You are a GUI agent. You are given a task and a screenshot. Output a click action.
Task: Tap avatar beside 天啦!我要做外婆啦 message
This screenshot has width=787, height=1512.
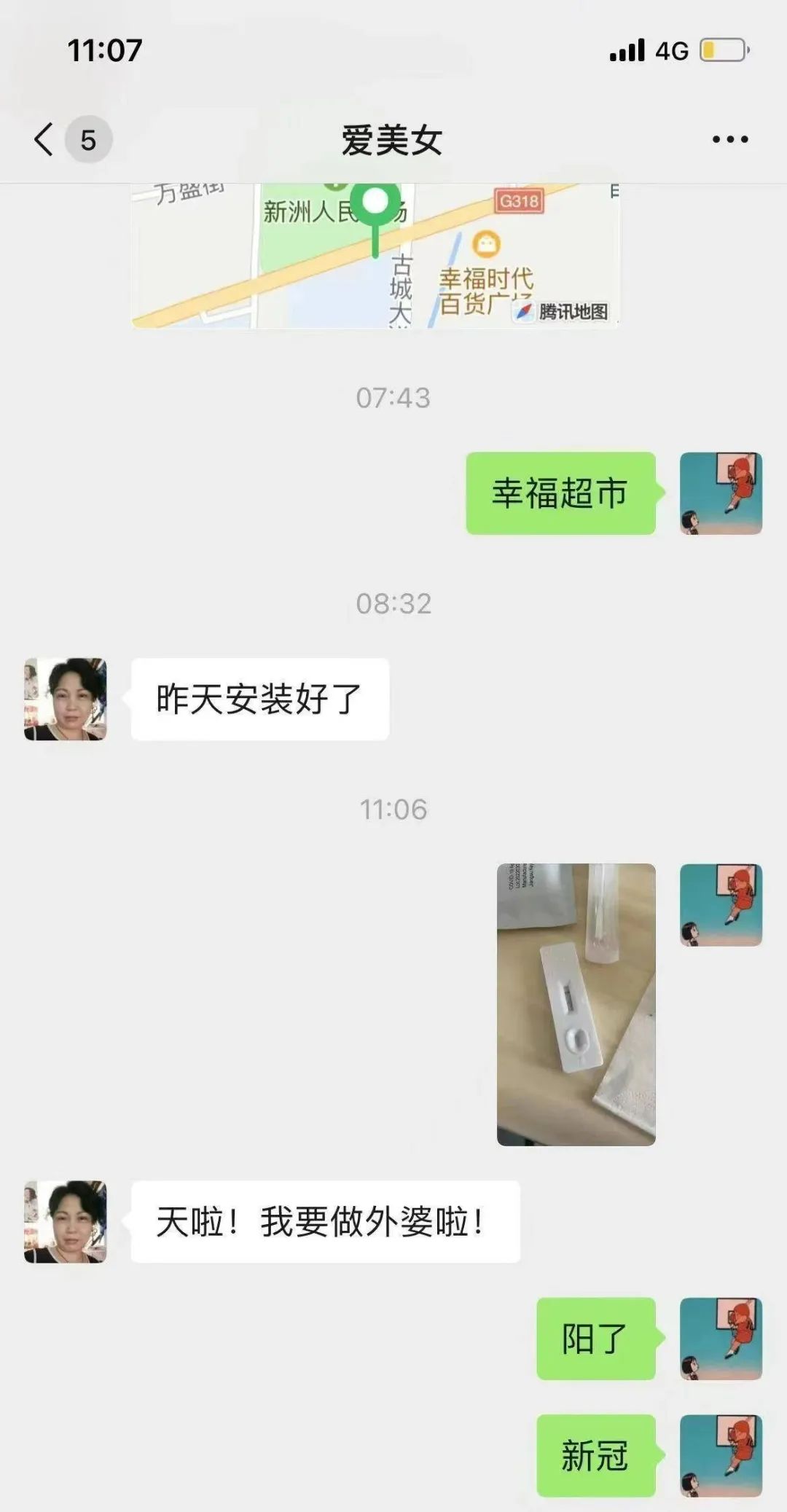click(66, 1222)
